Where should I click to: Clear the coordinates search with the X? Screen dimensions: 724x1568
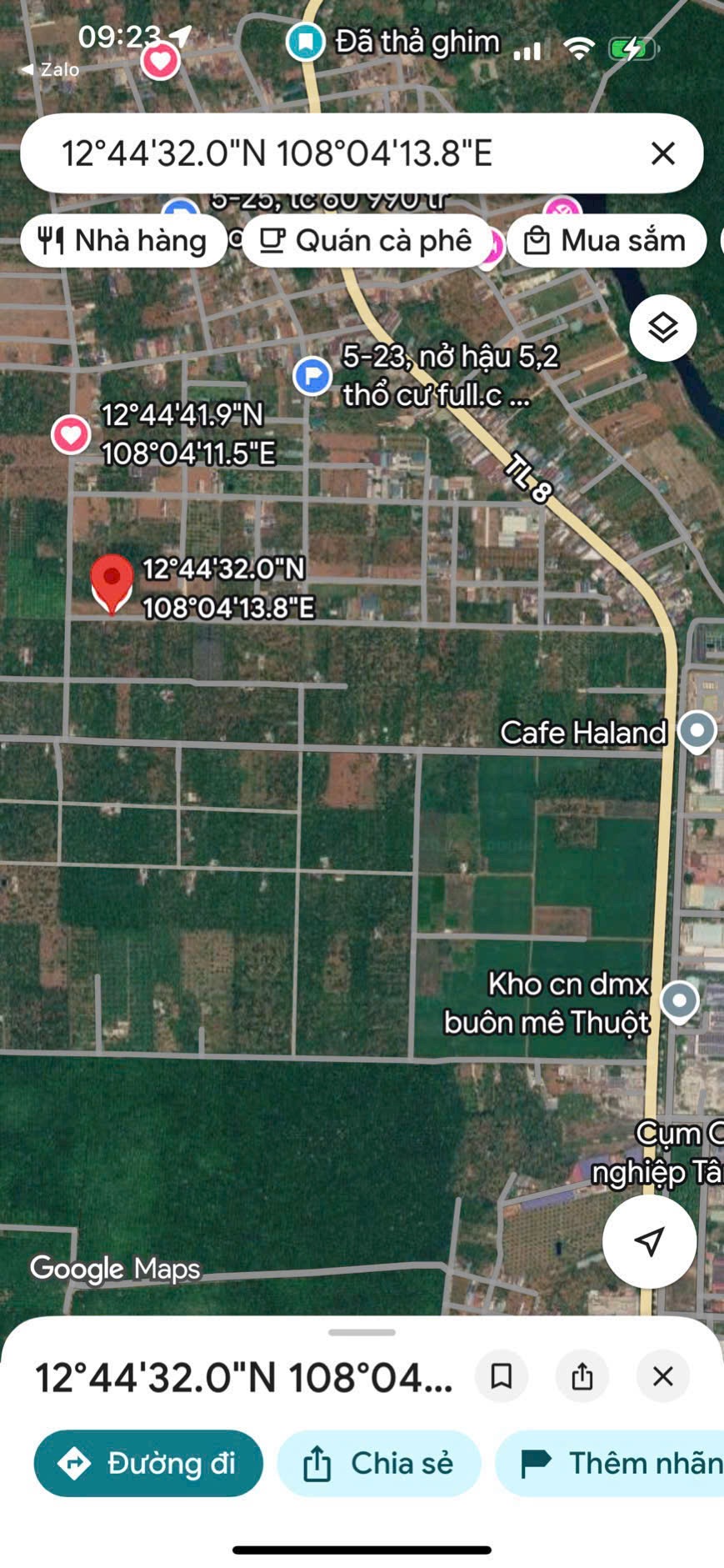pos(662,153)
